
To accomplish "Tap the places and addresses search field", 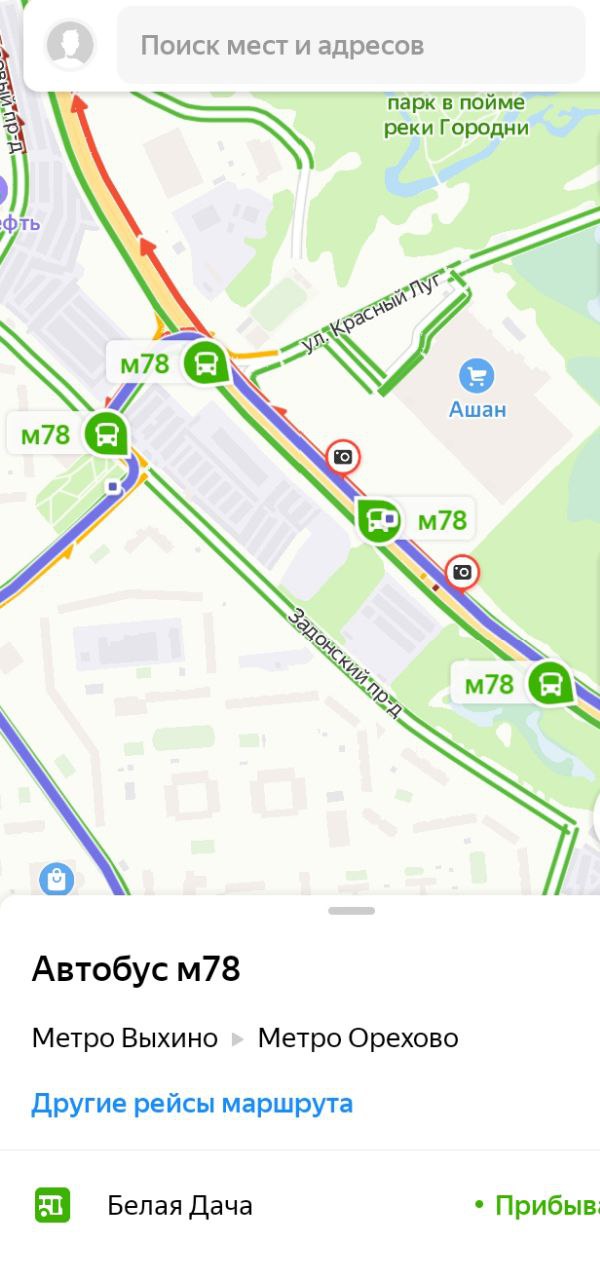I will pos(351,45).
